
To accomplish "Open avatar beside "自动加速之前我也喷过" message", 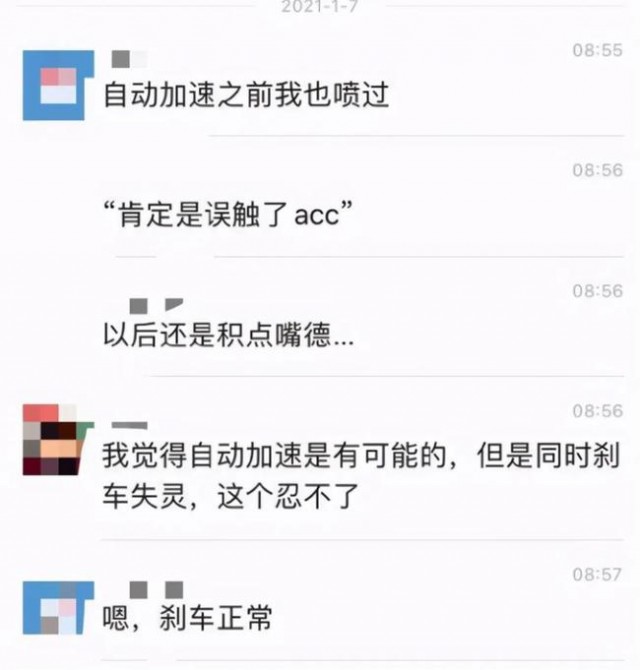I will point(57,84).
